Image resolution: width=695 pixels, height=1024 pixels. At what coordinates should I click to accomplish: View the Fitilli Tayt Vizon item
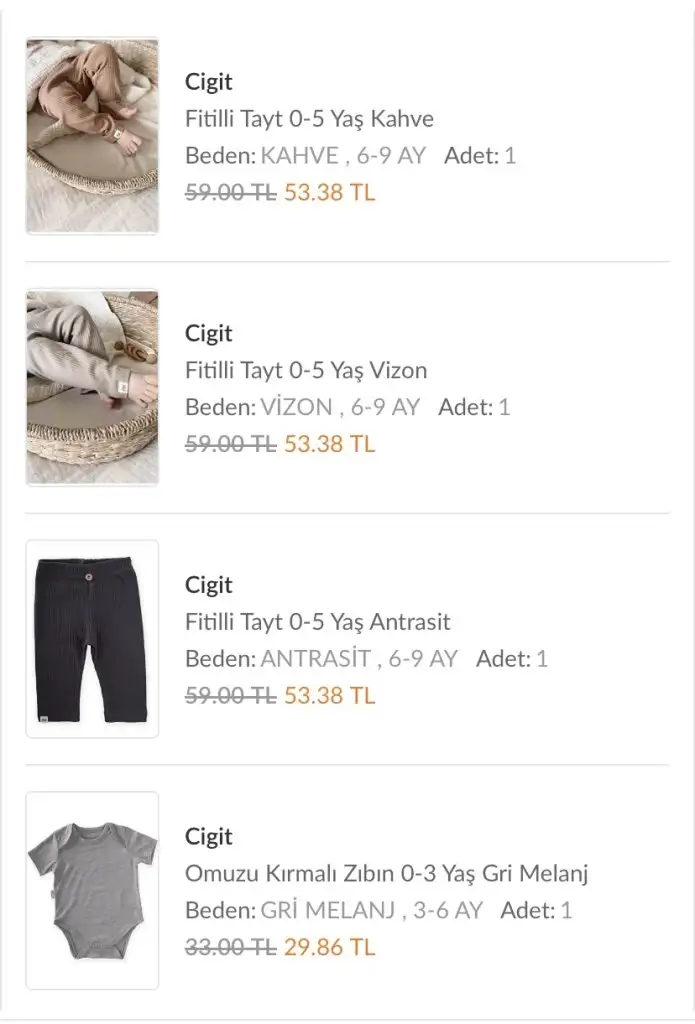pos(305,371)
